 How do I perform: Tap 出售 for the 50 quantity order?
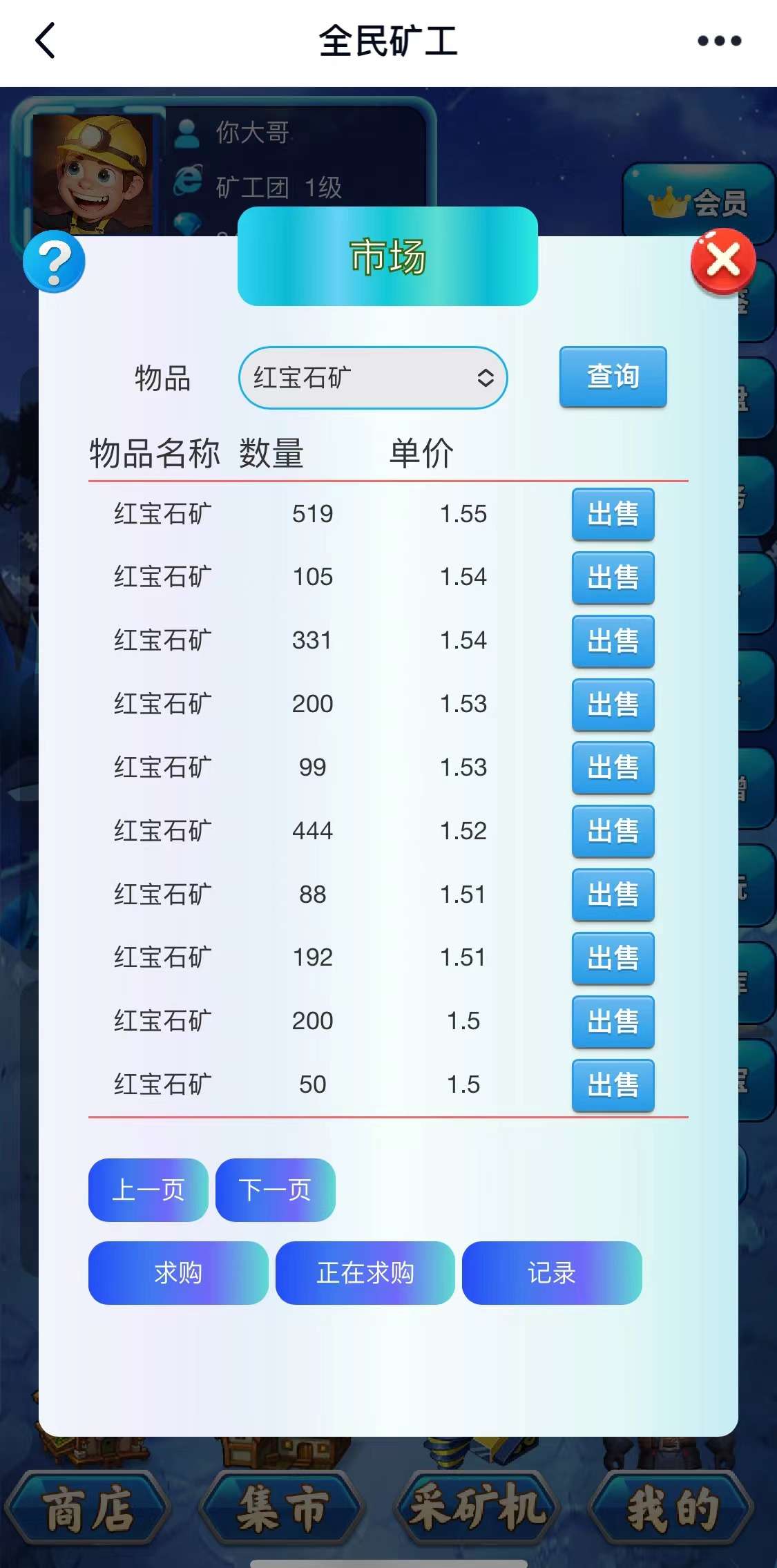coord(613,1085)
